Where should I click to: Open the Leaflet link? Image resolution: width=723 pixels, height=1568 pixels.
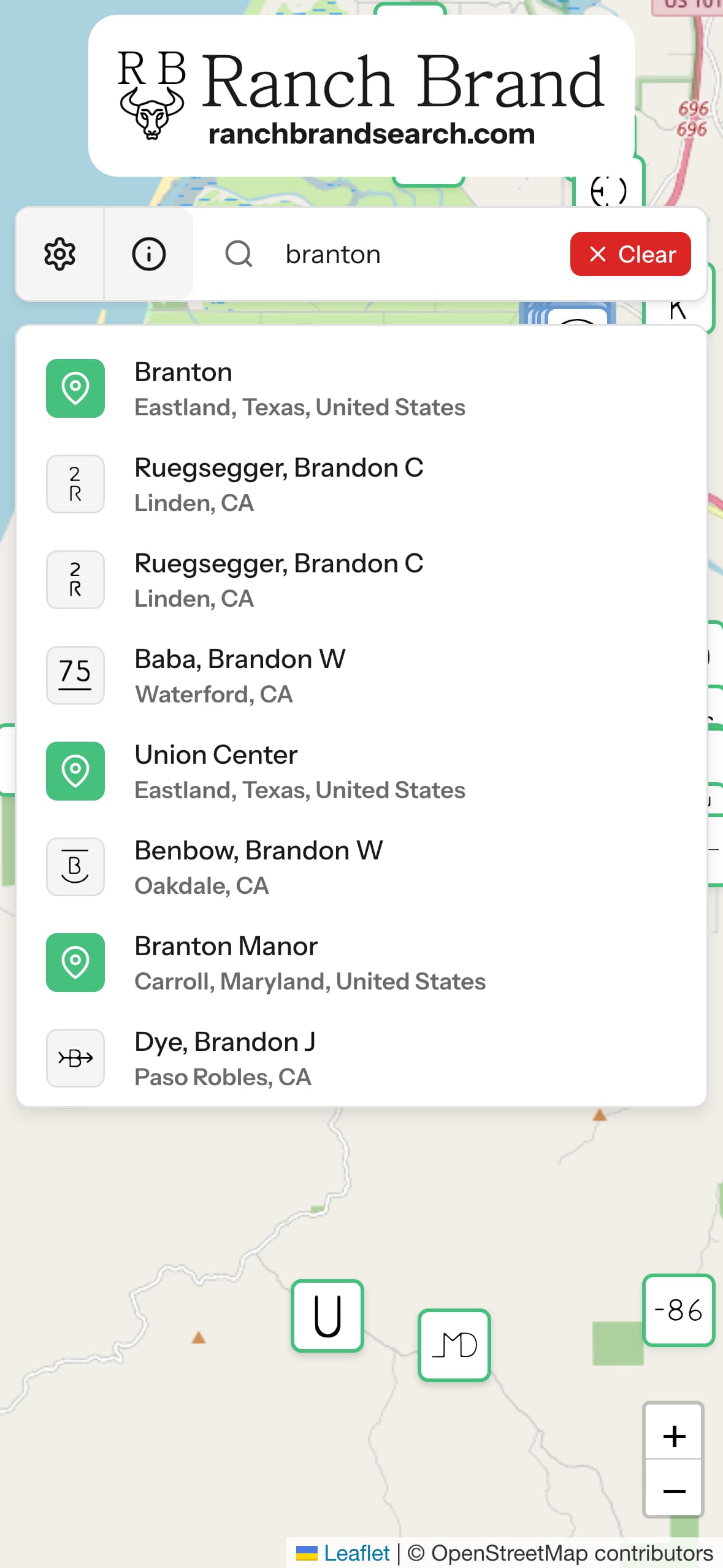[356, 1553]
